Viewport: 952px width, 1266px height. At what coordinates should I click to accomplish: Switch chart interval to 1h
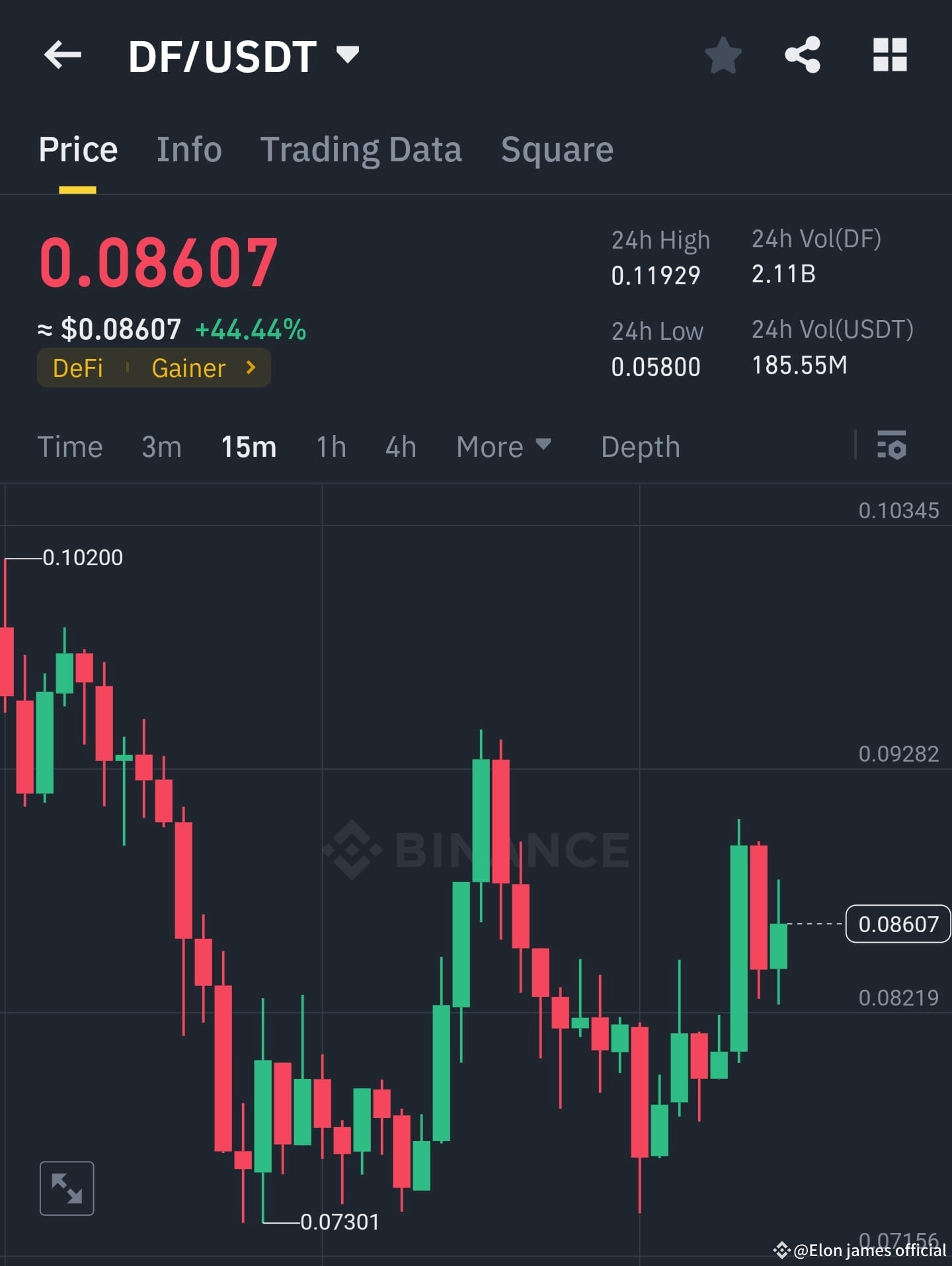point(331,447)
